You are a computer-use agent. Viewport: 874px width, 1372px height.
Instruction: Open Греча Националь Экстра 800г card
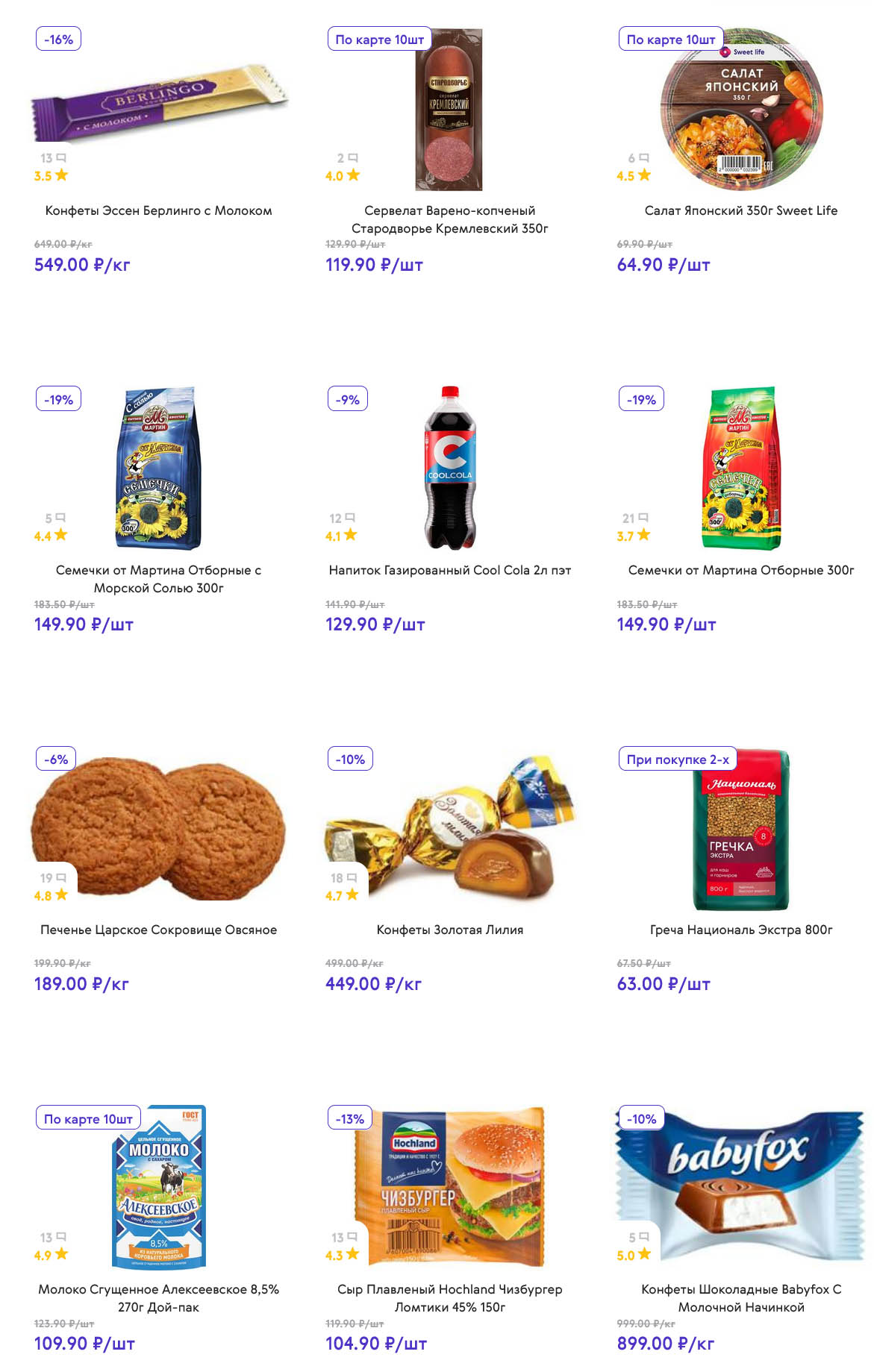740,930
